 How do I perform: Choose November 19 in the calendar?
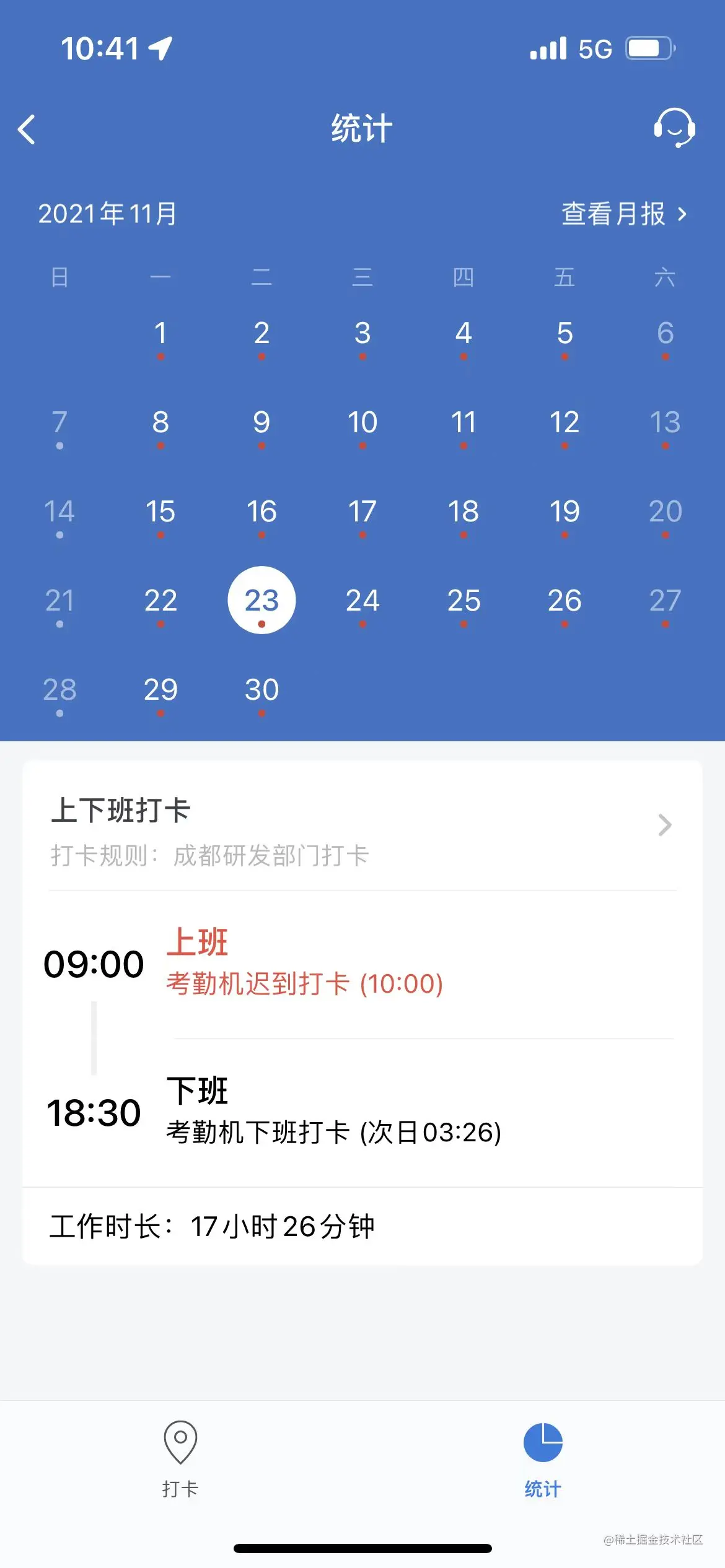tap(565, 513)
